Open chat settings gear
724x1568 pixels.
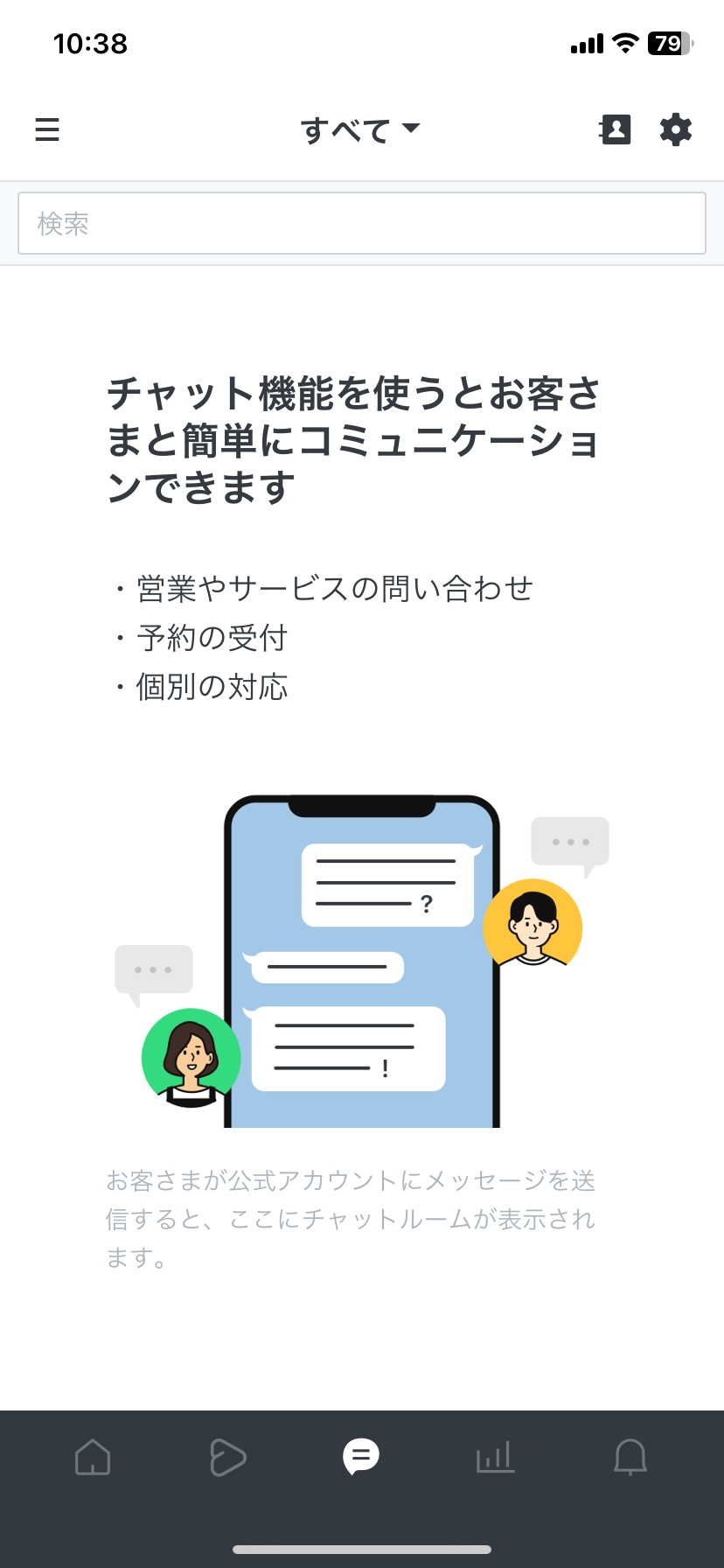click(x=675, y=129)
